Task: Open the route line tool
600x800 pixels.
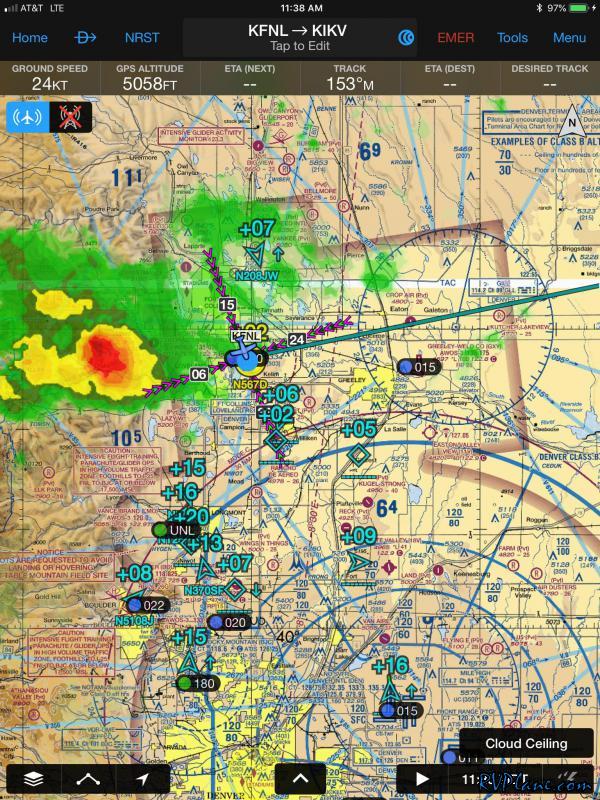Action: click(x=88, y=778)
